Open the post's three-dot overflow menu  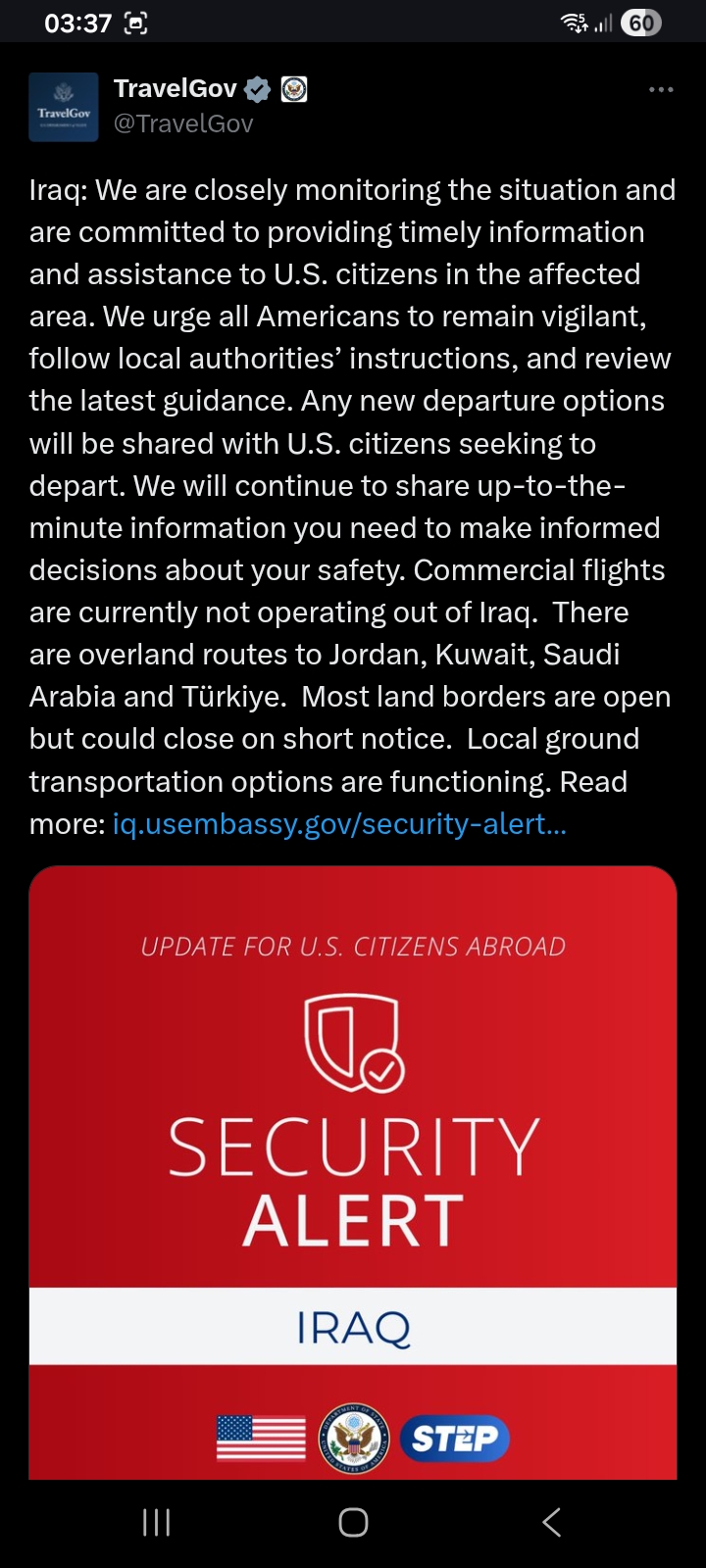[661, 89]
